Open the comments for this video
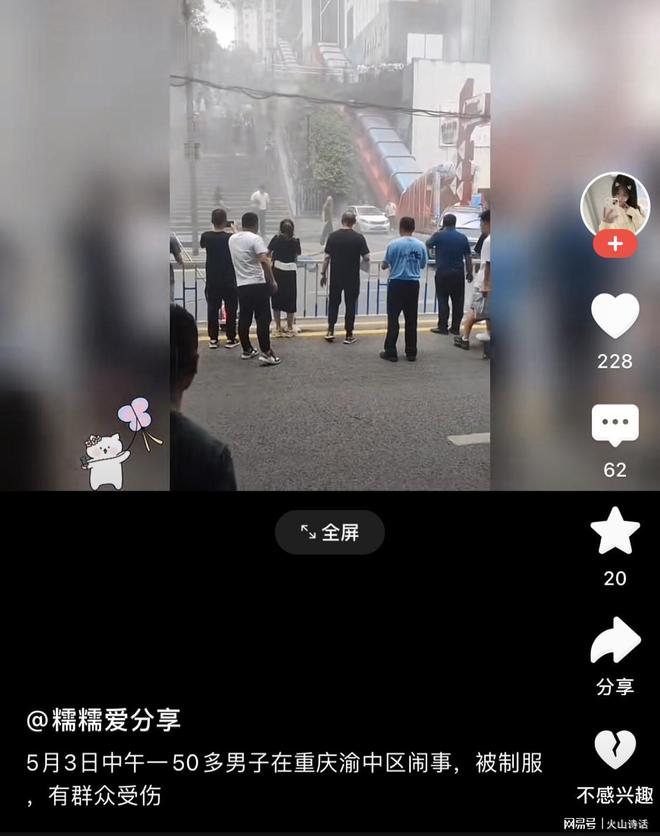 tap(614, 426)
